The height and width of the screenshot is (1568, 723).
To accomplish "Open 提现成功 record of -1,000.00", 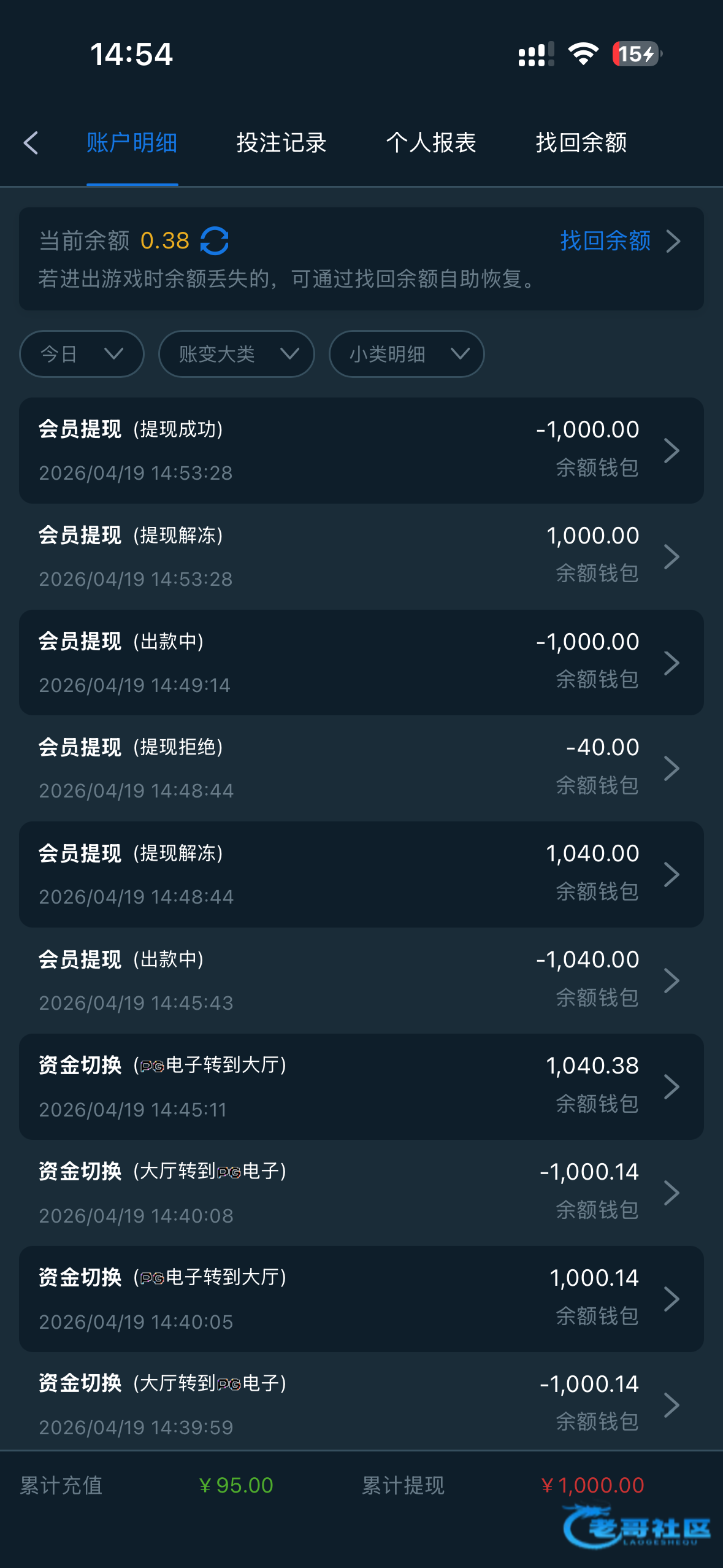I will [361, 450].
